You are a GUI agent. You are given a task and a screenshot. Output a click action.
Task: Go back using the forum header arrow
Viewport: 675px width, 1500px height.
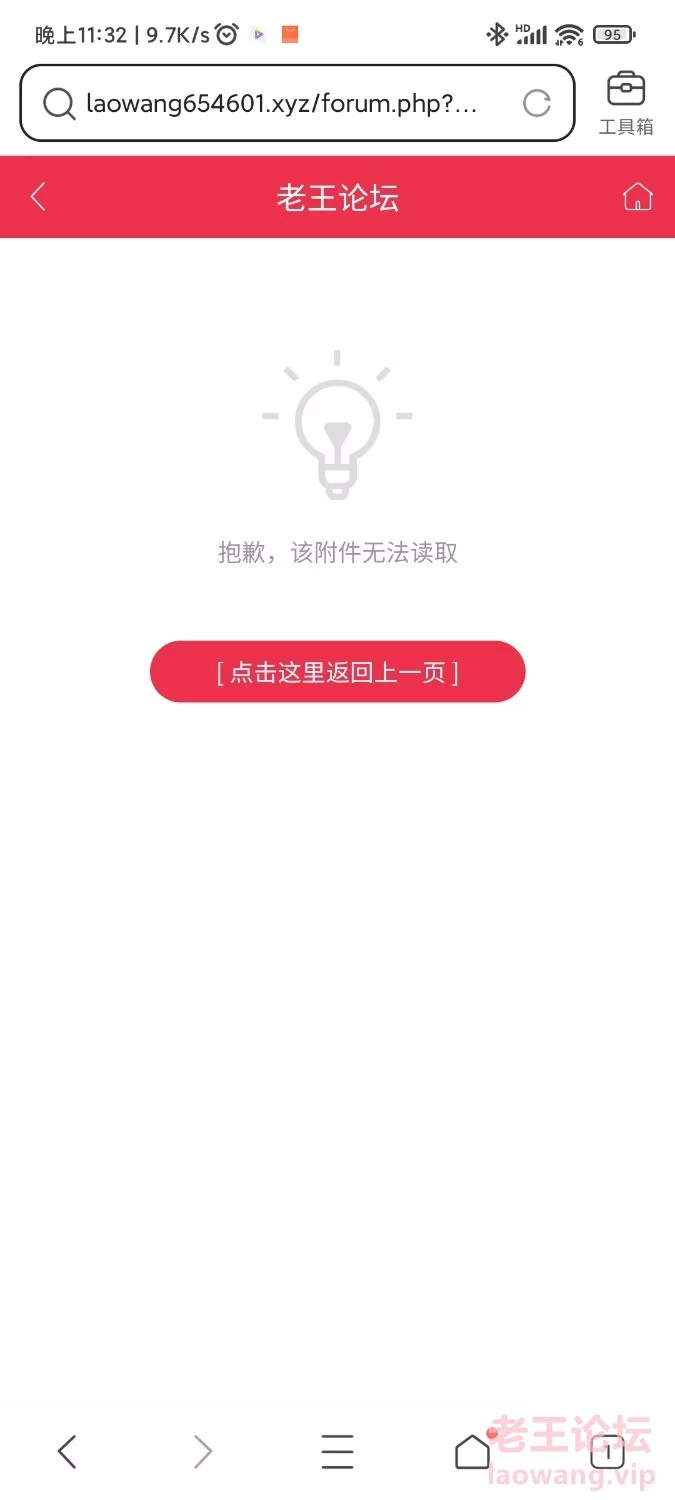(x=38, y=197)
